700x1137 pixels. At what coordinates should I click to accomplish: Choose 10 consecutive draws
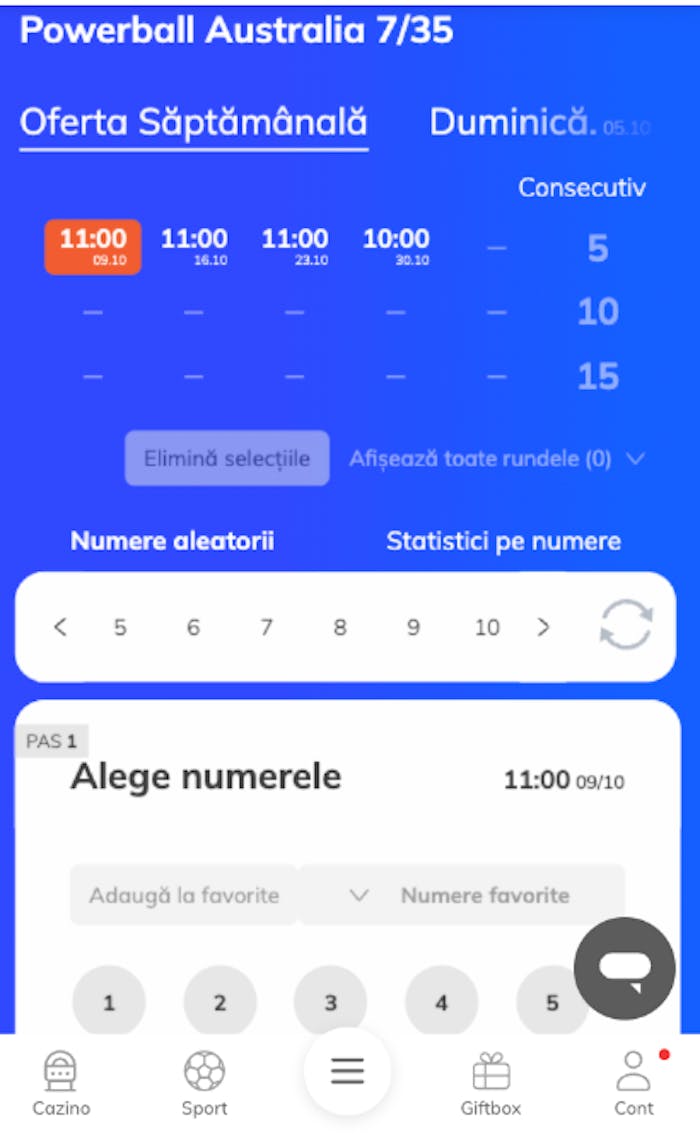click(x=597, y=312)
